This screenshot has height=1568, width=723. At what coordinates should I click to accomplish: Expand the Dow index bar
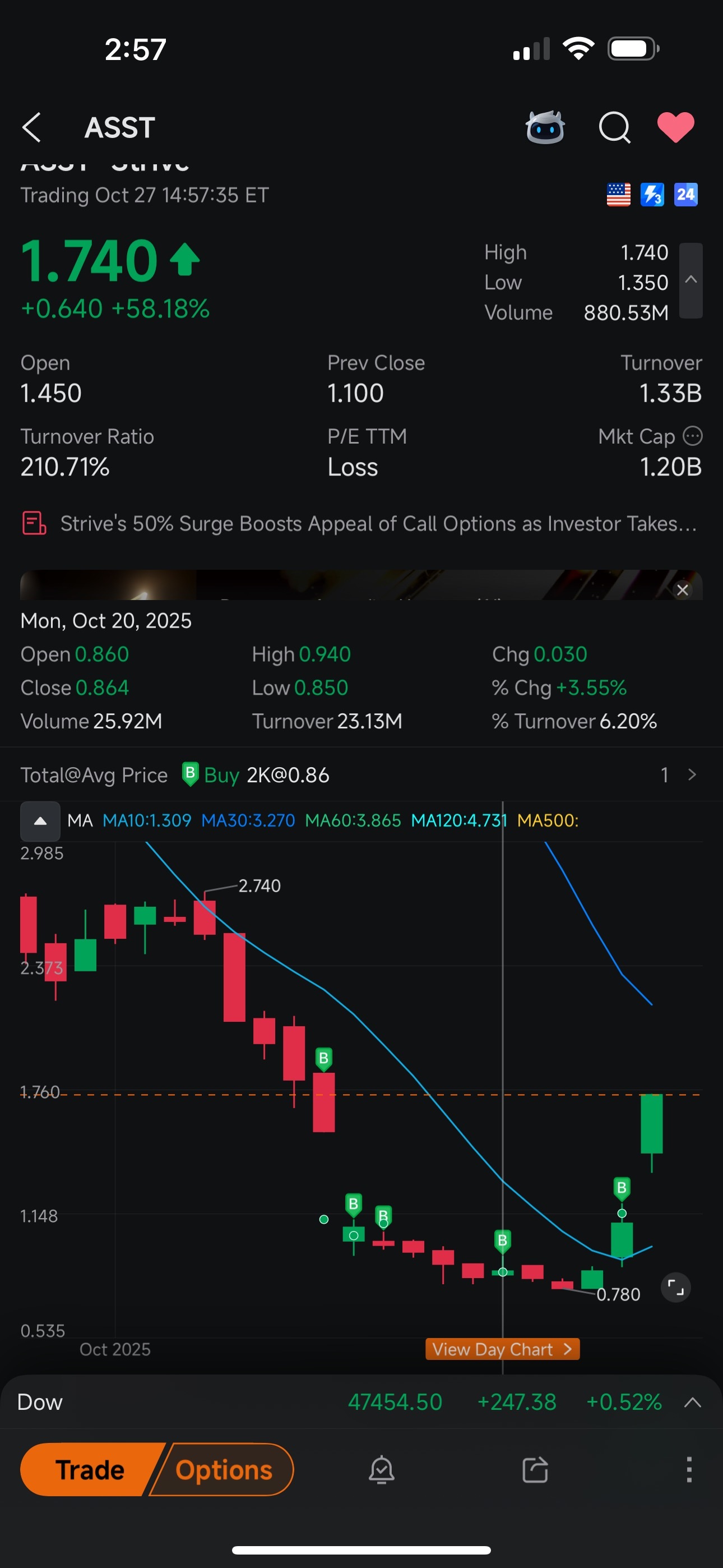(x=693, y=1403)
